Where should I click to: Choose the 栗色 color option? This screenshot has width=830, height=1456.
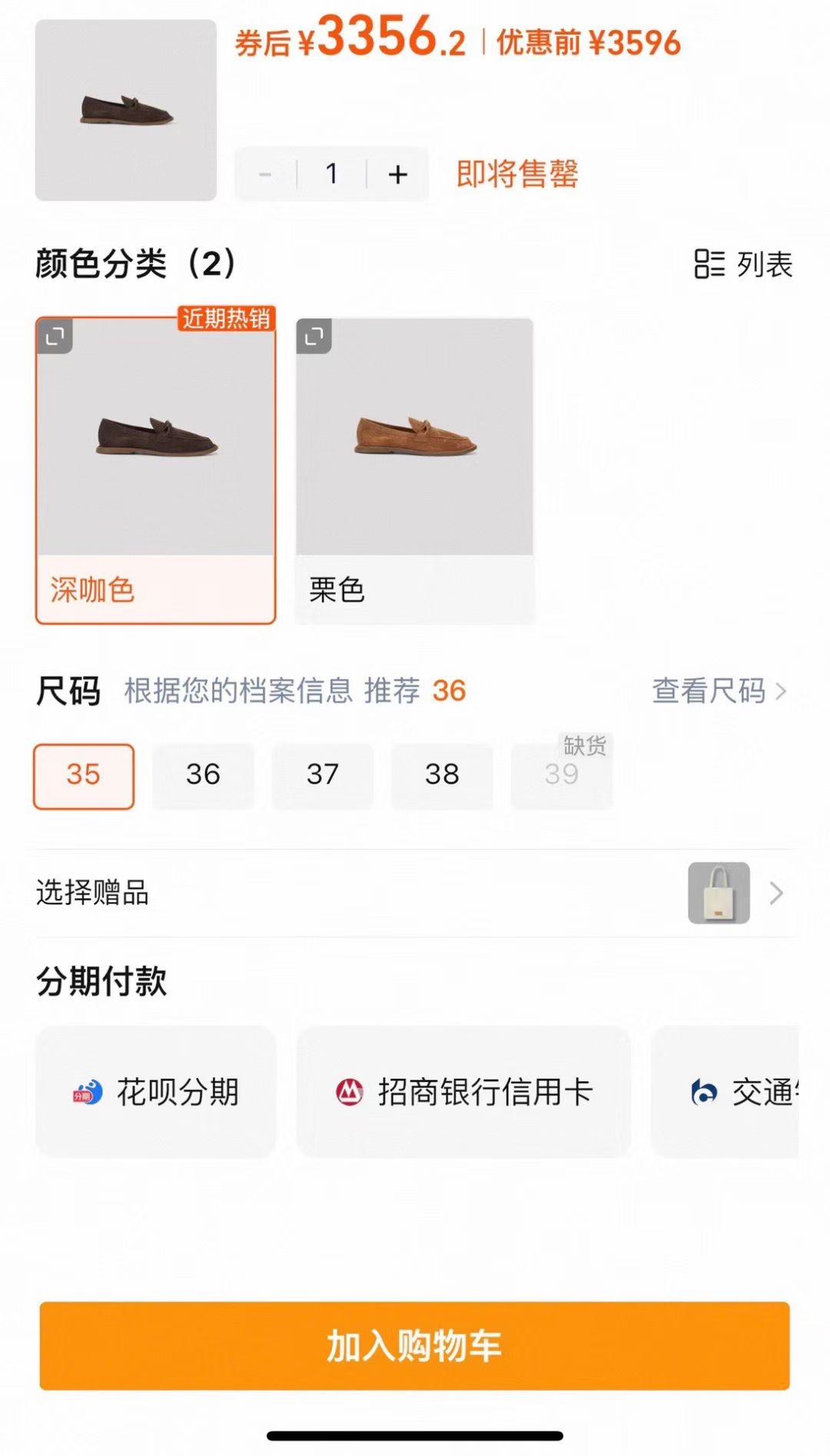point(414,470)
